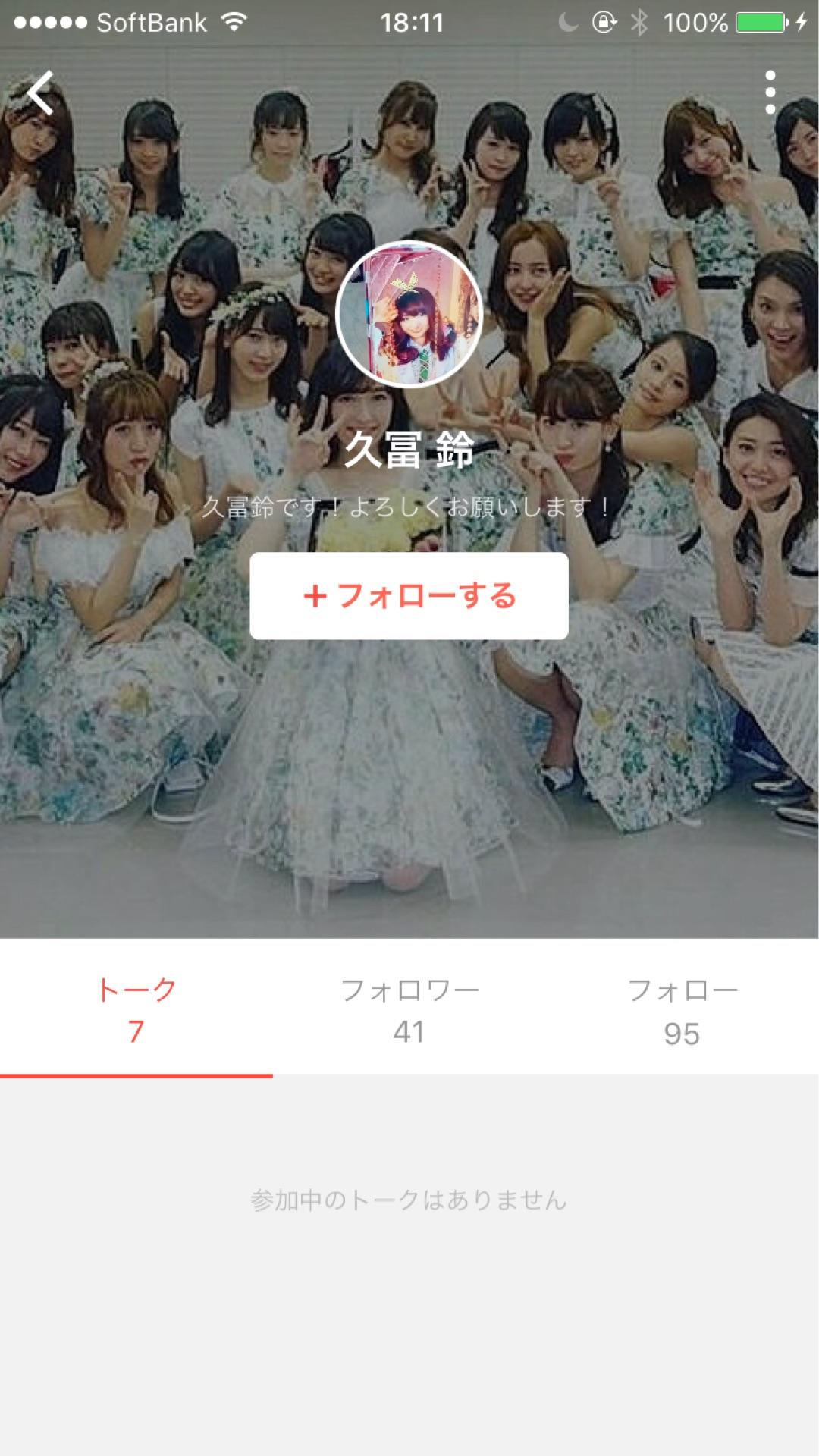The width and height of the screenshot is (819, 1456).
Task: Switch to the フォロワー tab
Action: point(409,1009)
